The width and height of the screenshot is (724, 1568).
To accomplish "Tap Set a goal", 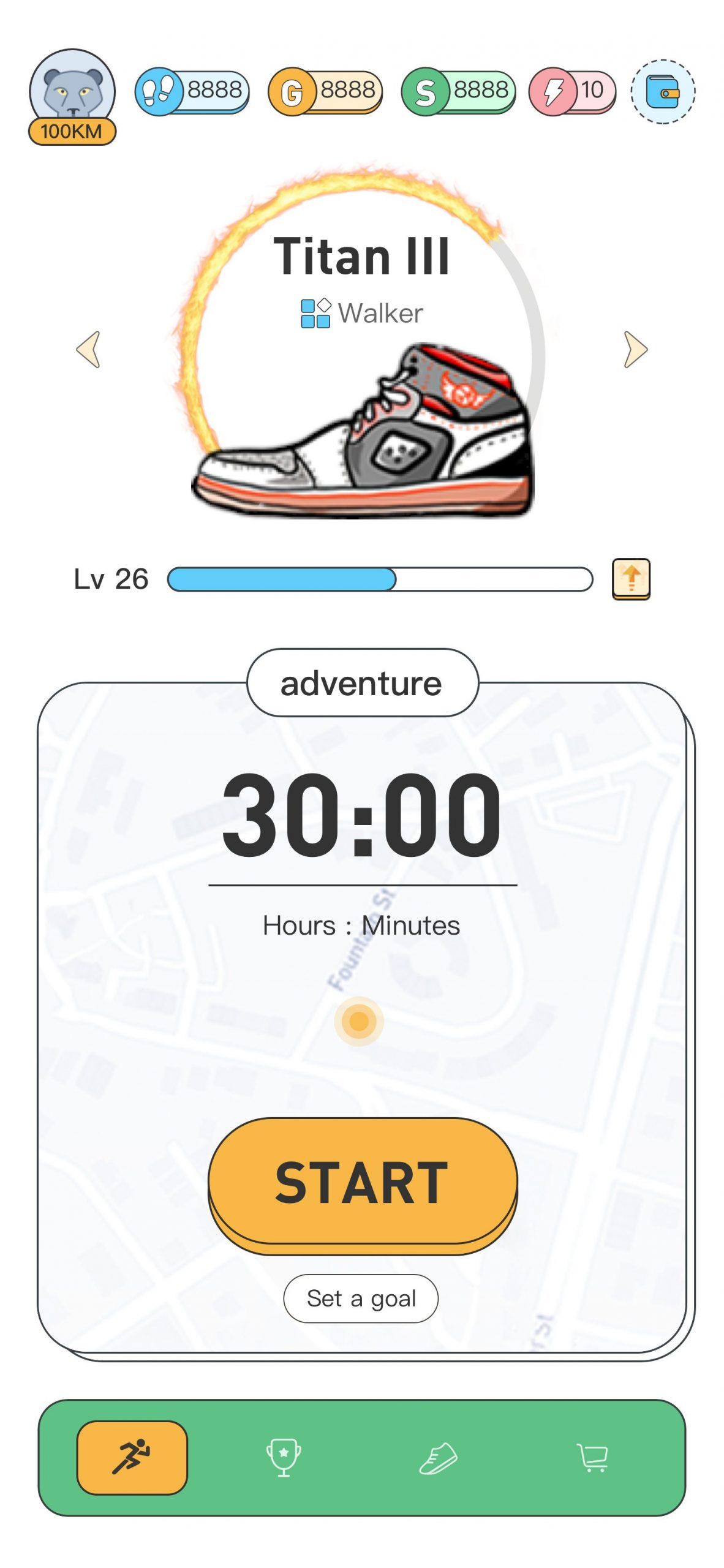I will tap(361, 1298).
